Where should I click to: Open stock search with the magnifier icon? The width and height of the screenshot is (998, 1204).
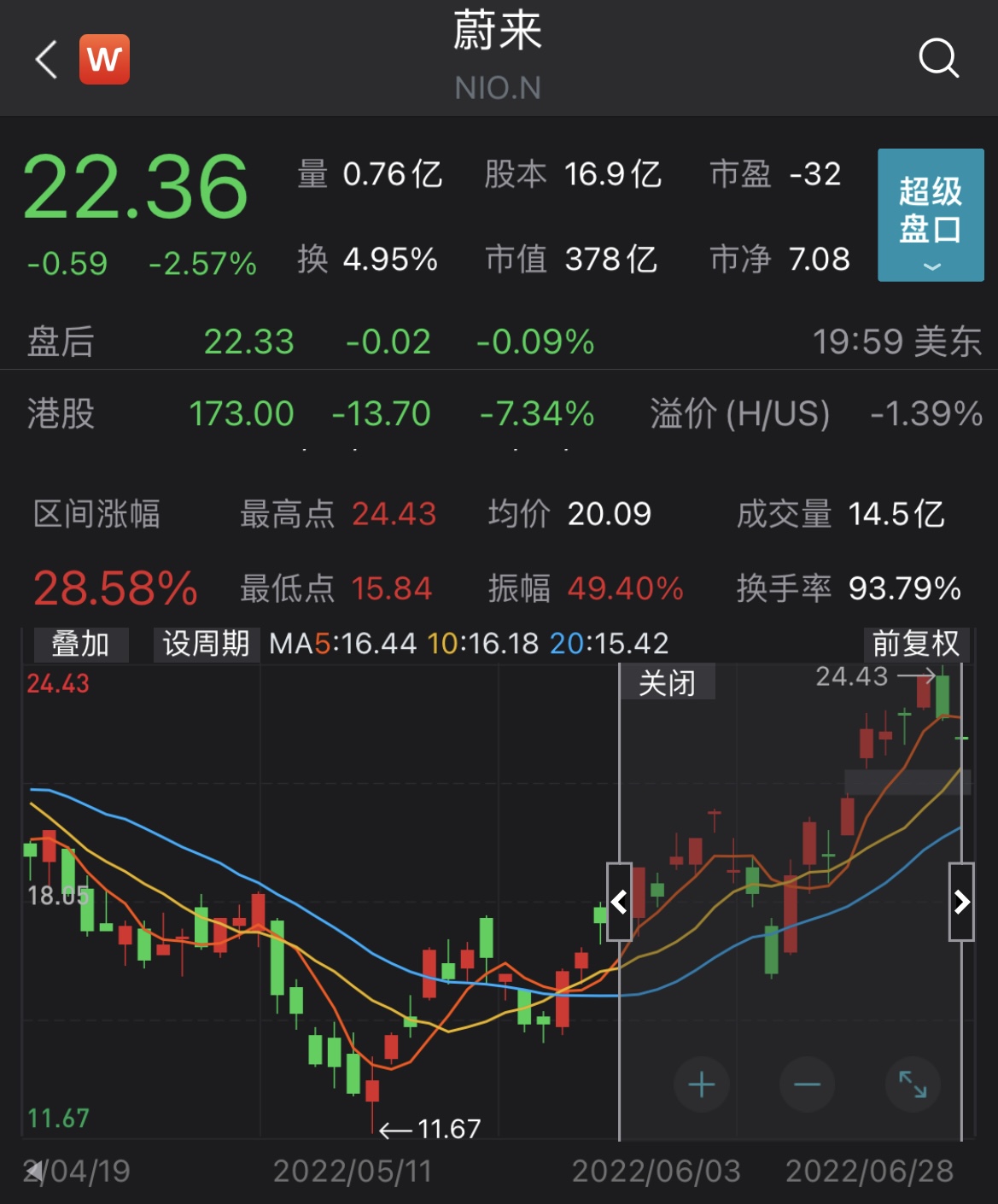(x=938, y=59)
